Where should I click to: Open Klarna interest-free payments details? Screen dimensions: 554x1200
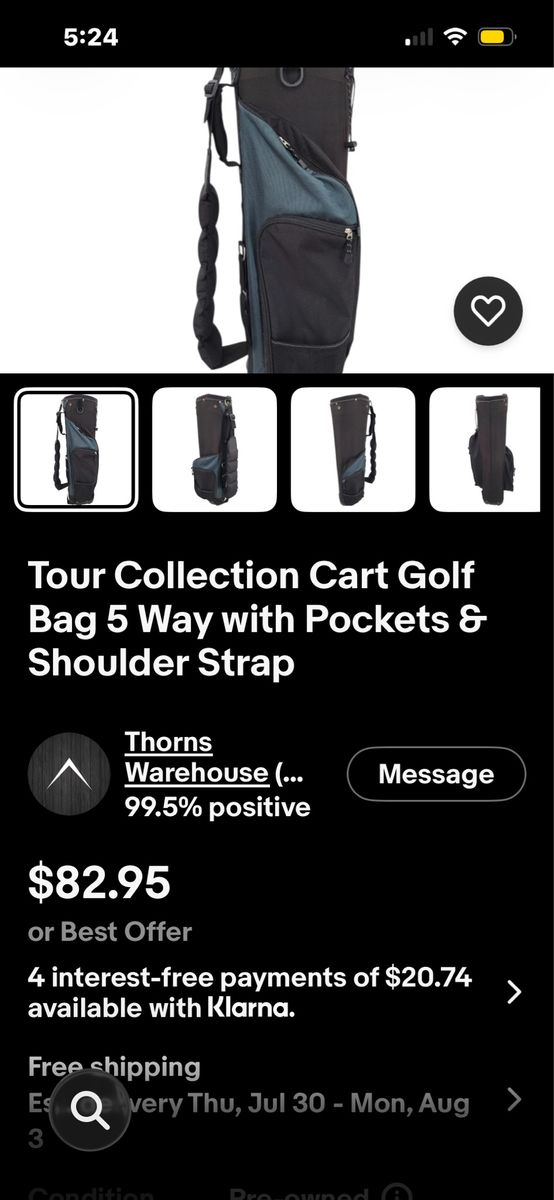tap(276, 992)
